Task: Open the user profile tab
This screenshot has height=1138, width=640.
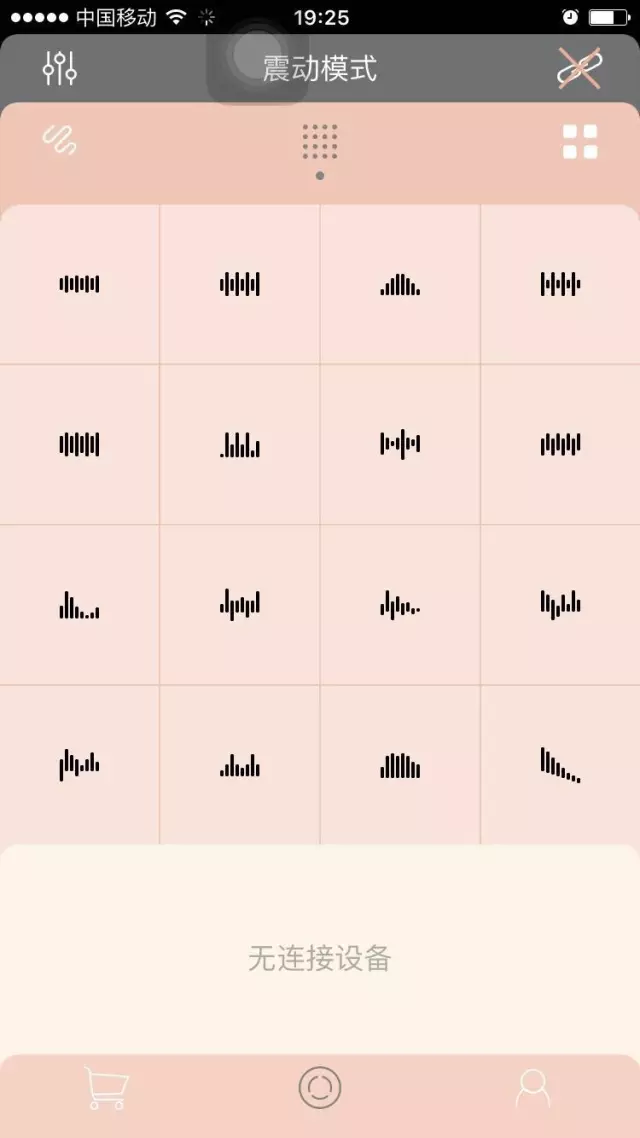Action: coord(533,1088)
